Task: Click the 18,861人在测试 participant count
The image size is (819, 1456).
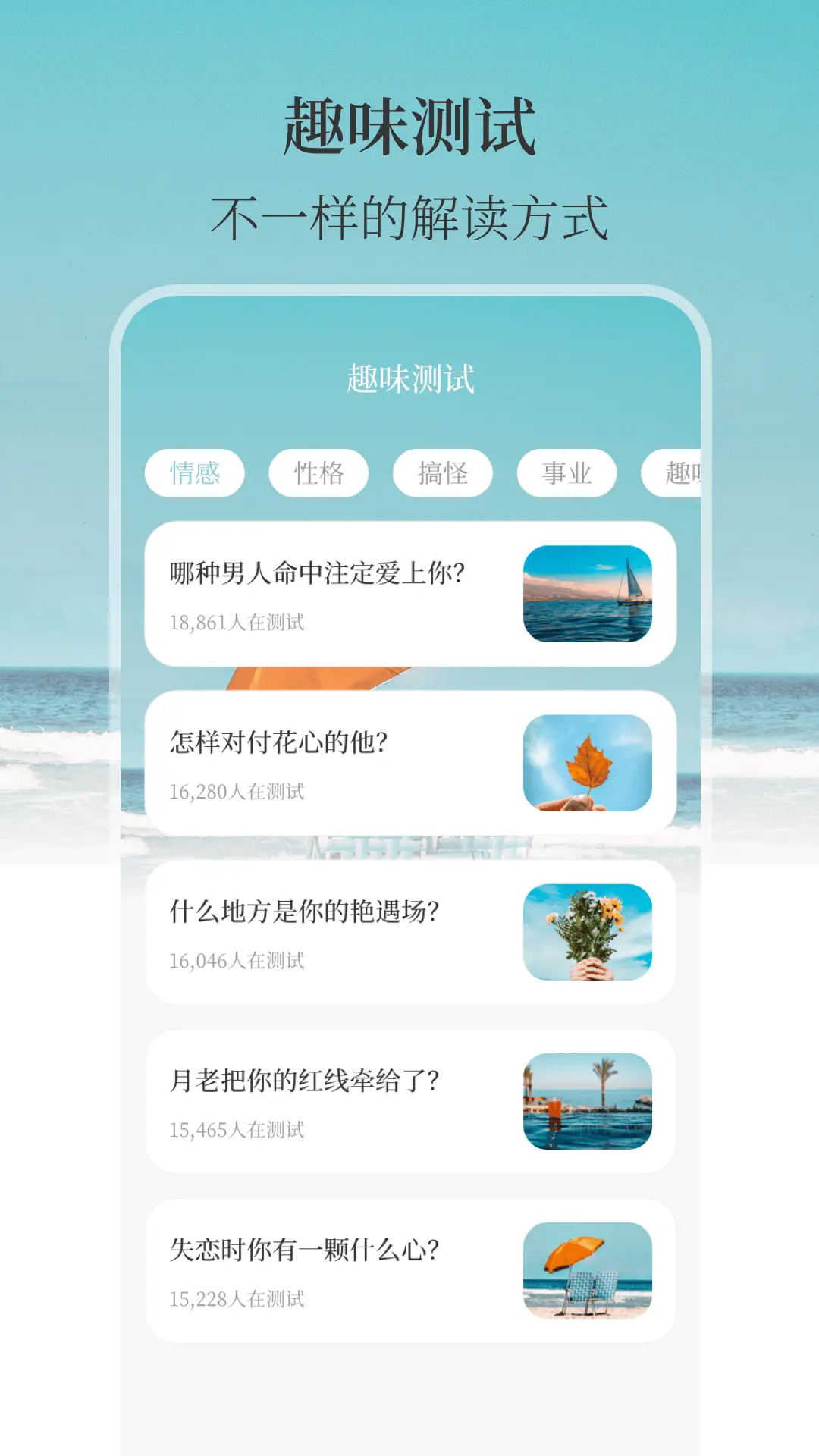Action: [x=237, y=622]
